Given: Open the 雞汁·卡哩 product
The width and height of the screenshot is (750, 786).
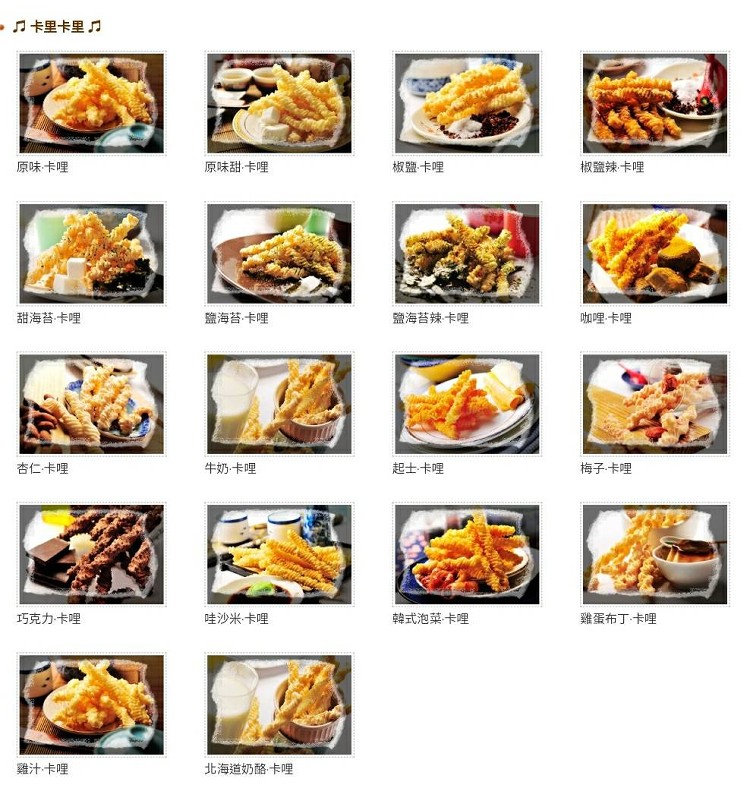Looking at the screenshot, I should 91,705.
